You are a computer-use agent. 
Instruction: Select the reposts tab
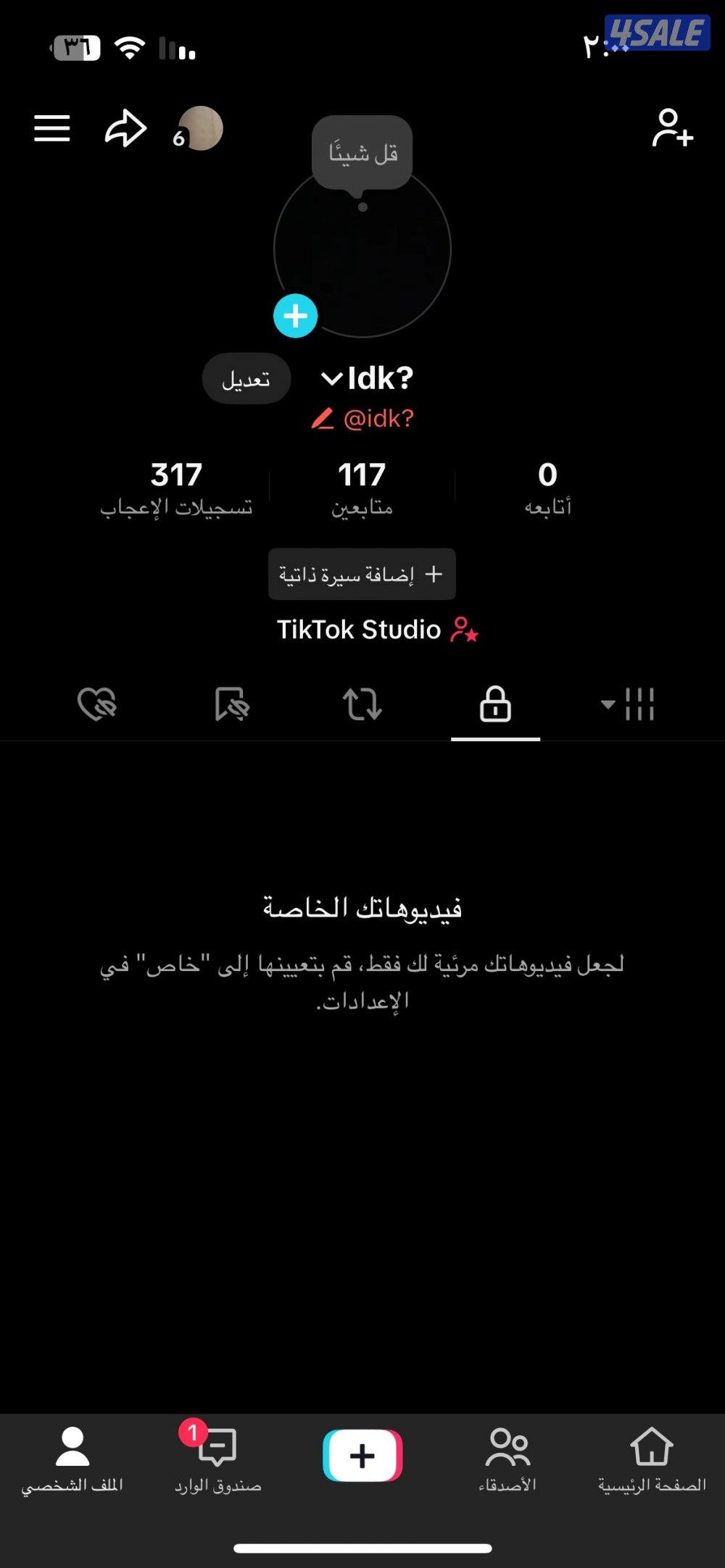362,704
